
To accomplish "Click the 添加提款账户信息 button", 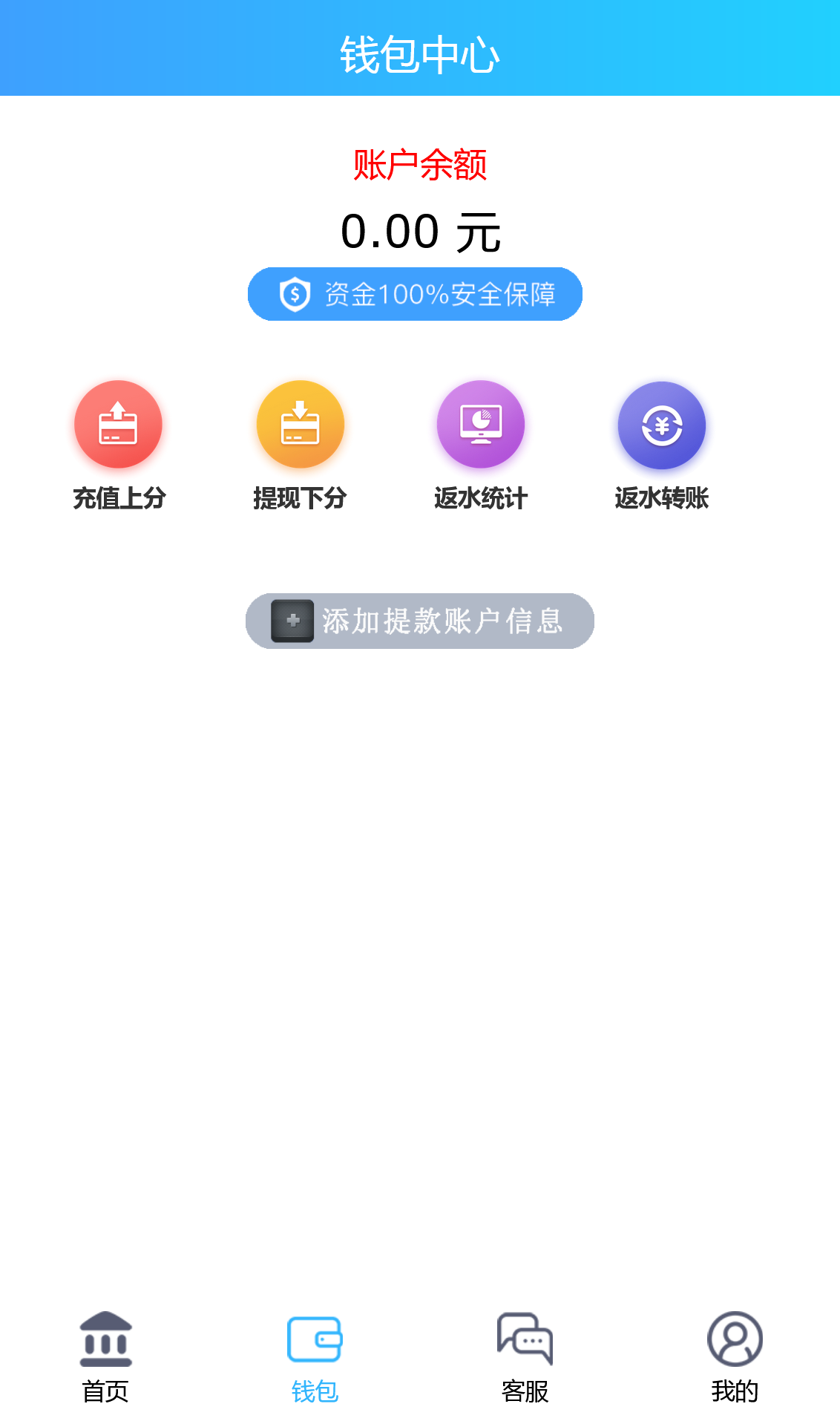I will (420, 621).
